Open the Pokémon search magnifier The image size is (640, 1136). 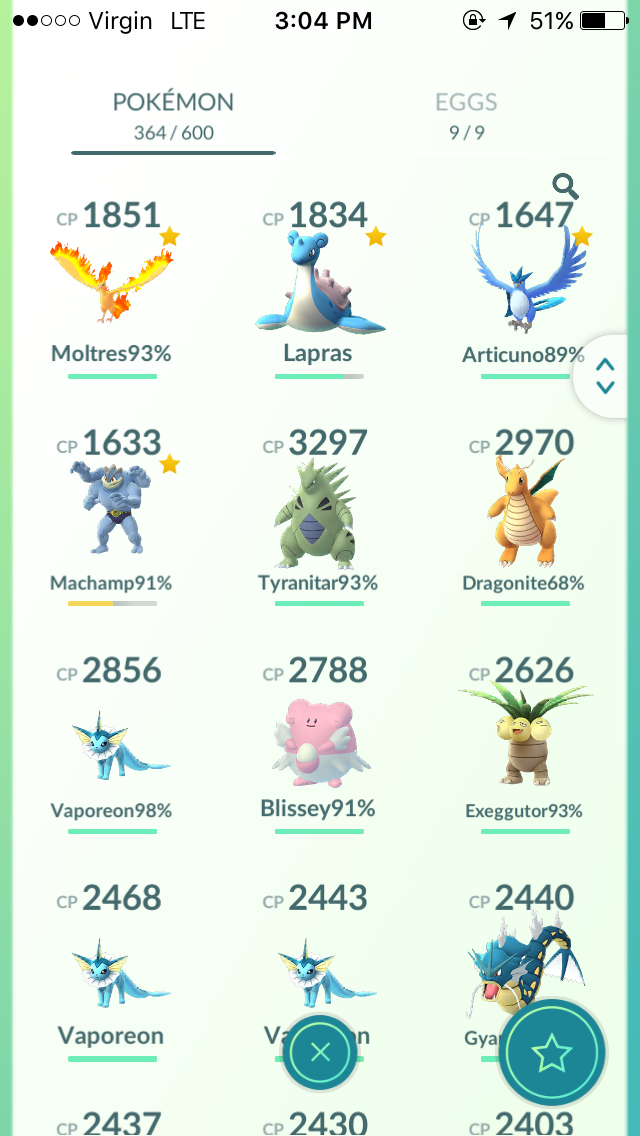[565, 186]
